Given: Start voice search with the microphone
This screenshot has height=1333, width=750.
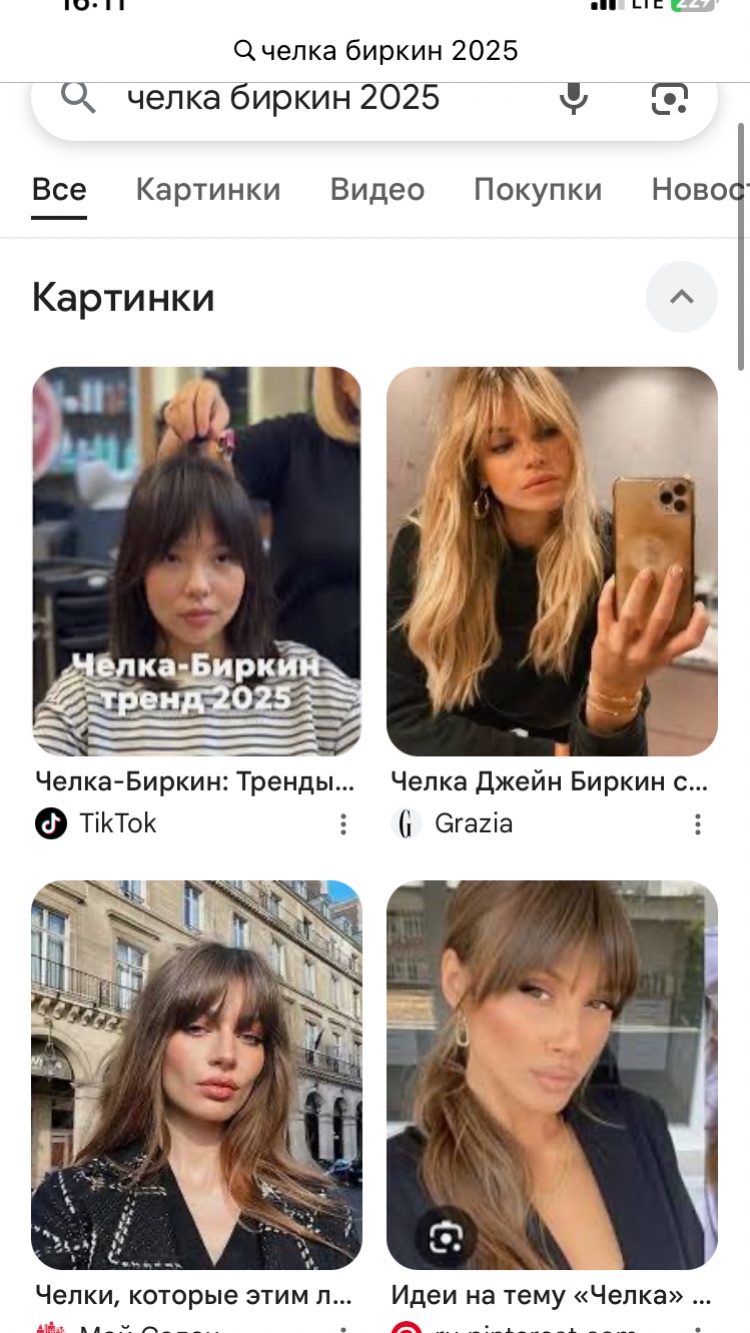Looking at the screenshot, I should point(573,98).
